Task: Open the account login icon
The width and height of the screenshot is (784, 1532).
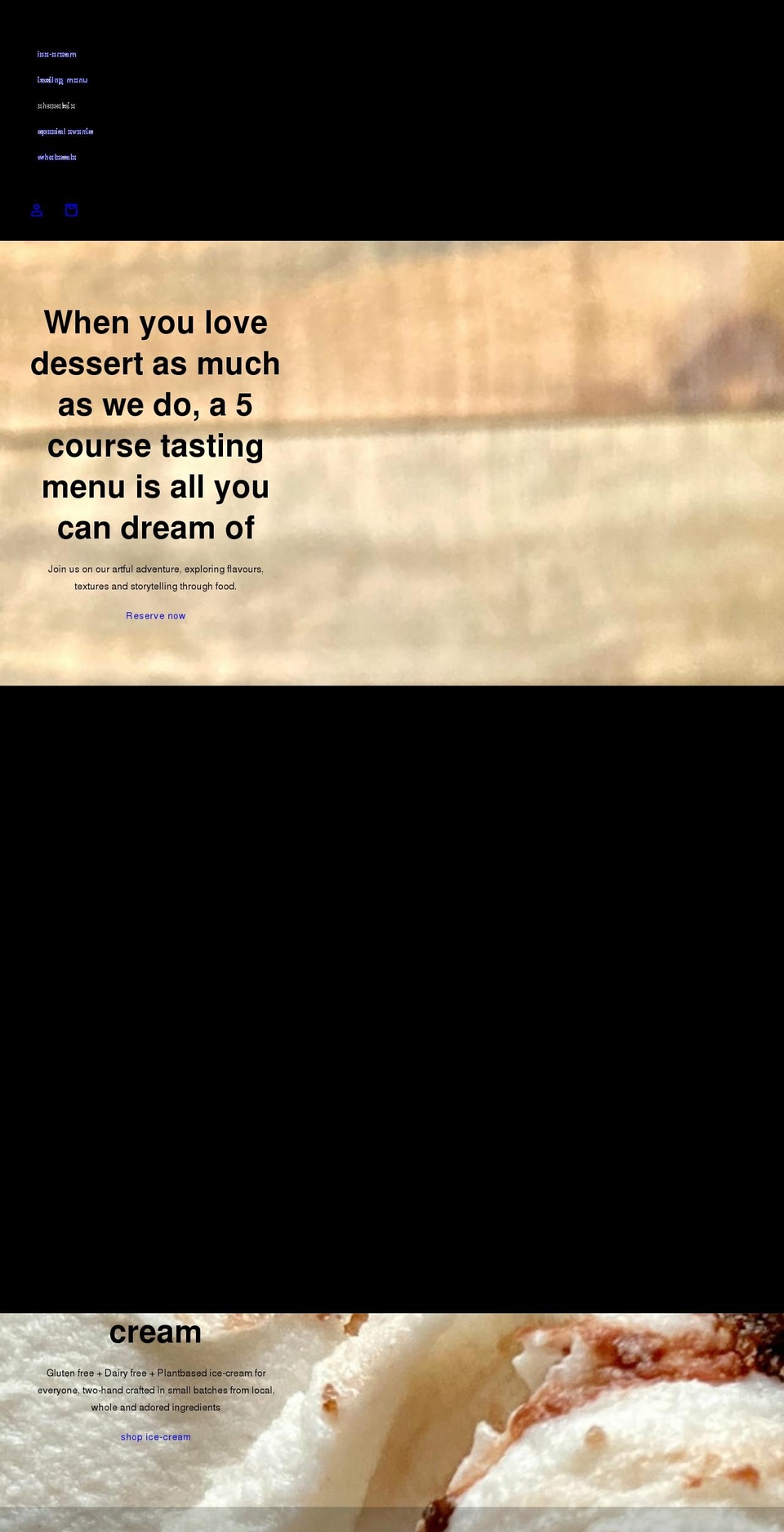Action: (x=37, y=211)
